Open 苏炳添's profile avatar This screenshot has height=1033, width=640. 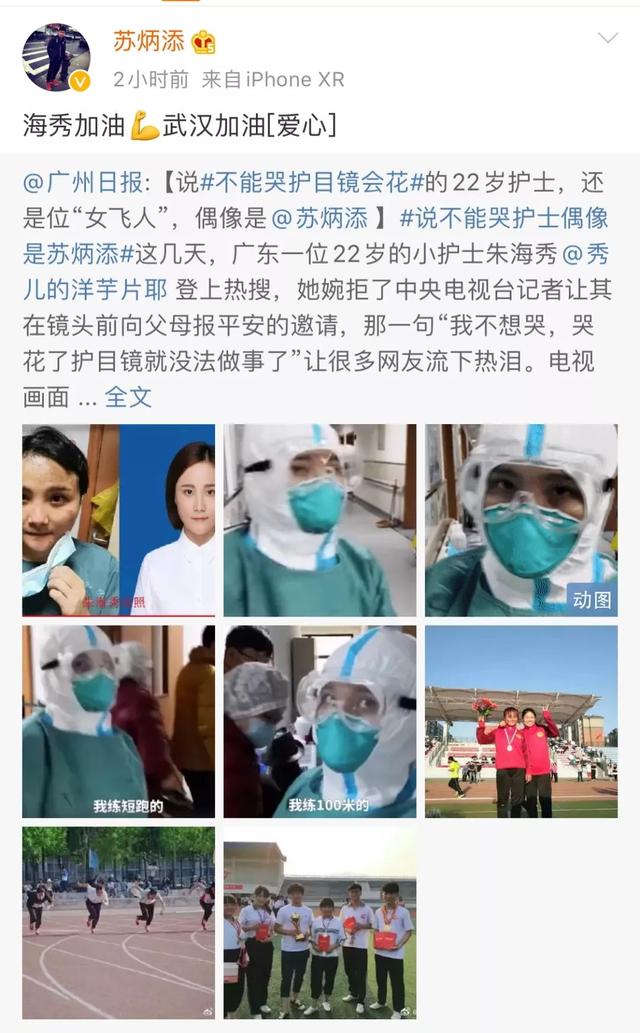coord(56,57)
